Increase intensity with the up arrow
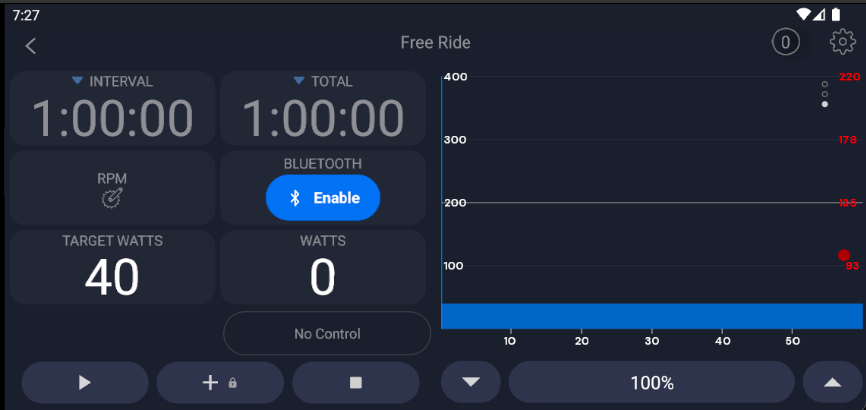This screenshot has width=866, height=410. click(832, 382)
